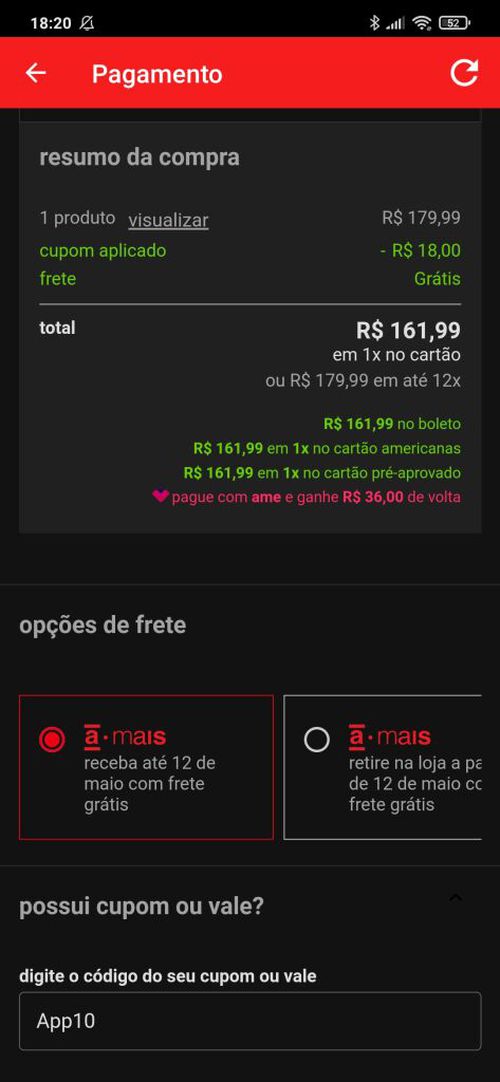Open the visualizar product link

click(168, 220)
